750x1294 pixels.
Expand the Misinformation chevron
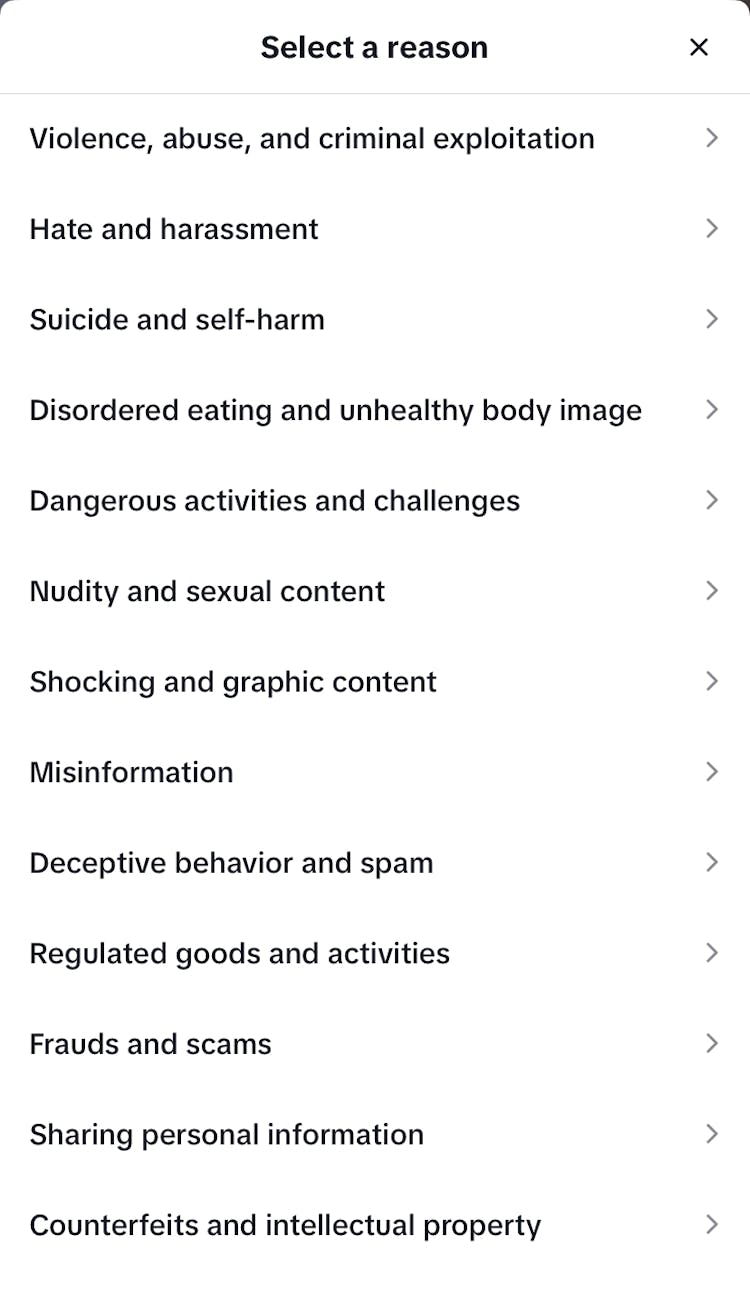(712, 772)
